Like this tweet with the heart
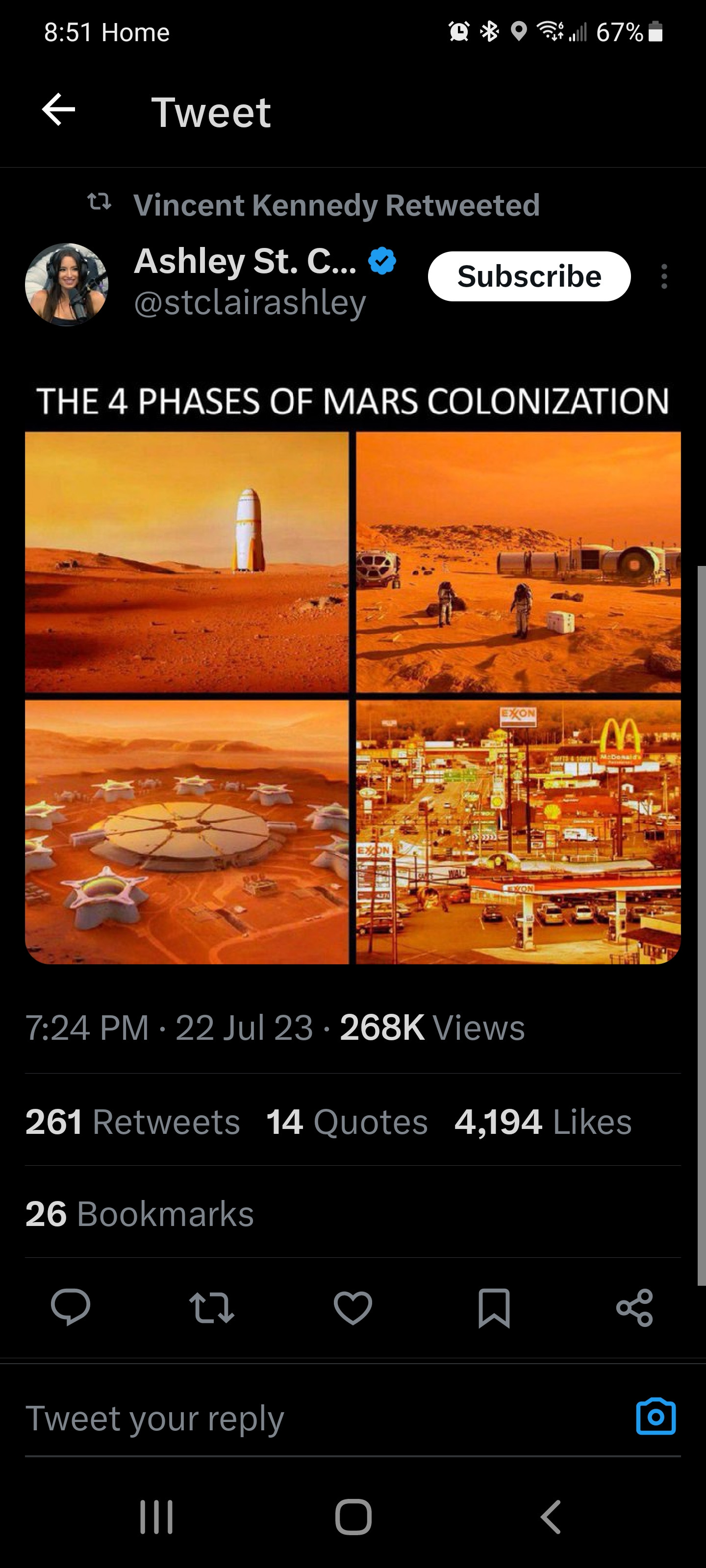706x1568 pixels. tap(353, 1307)
